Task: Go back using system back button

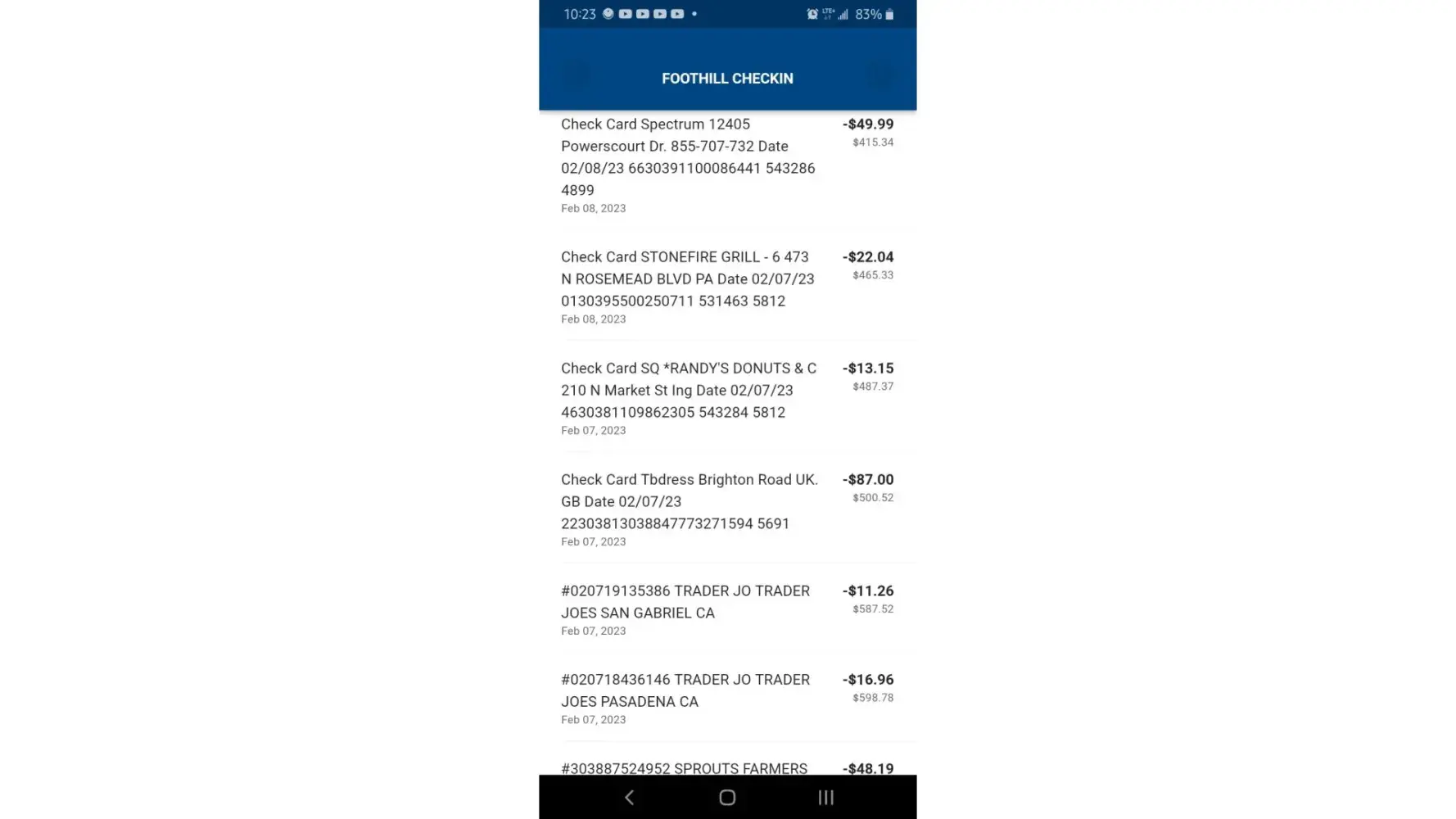Action: coord(629,798)
